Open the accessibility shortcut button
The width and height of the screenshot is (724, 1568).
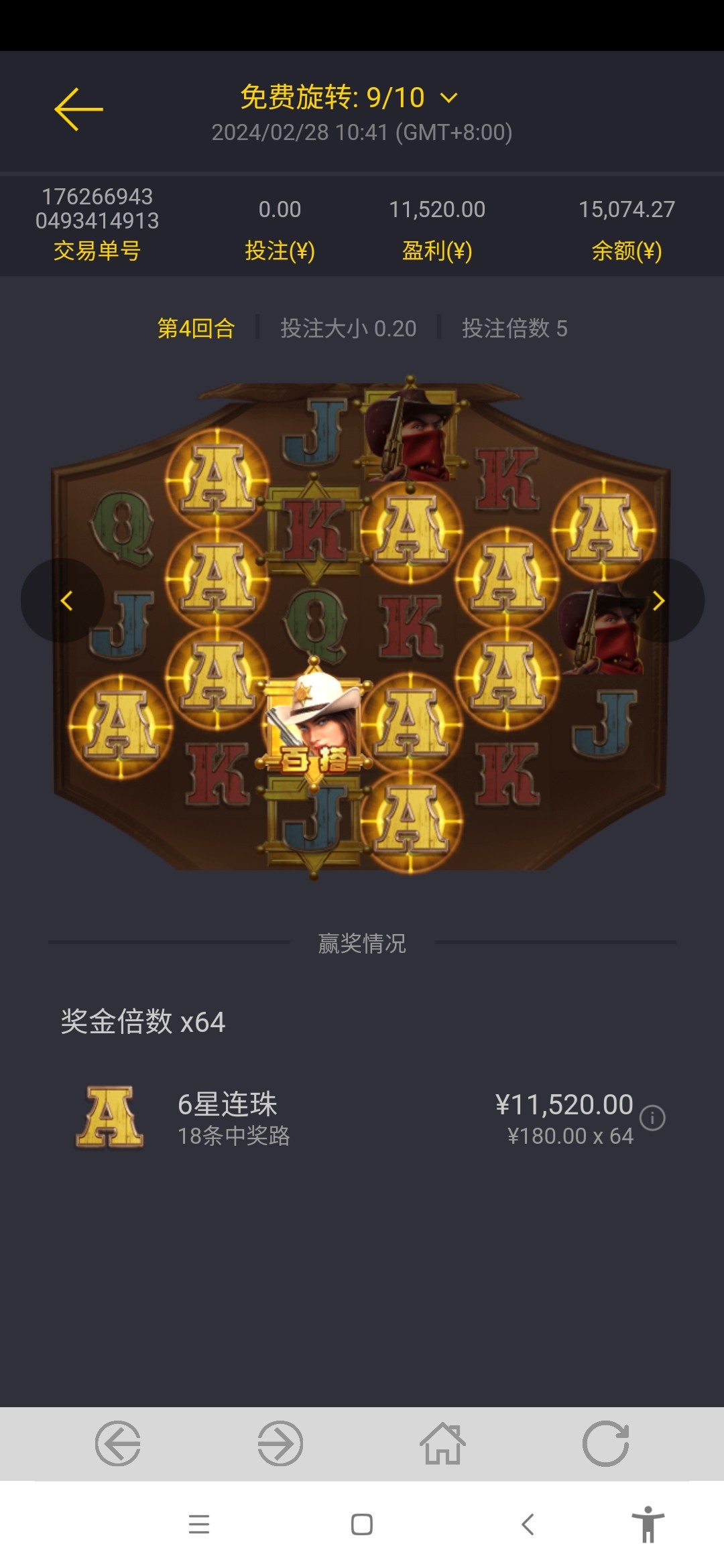click(x=648, y=1524)
